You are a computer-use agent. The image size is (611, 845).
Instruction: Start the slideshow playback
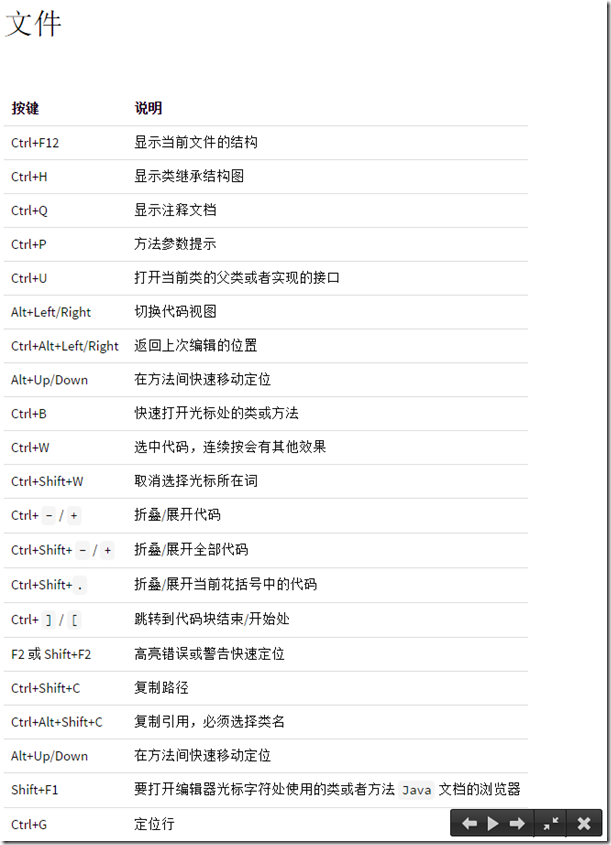tap(492, 823)
